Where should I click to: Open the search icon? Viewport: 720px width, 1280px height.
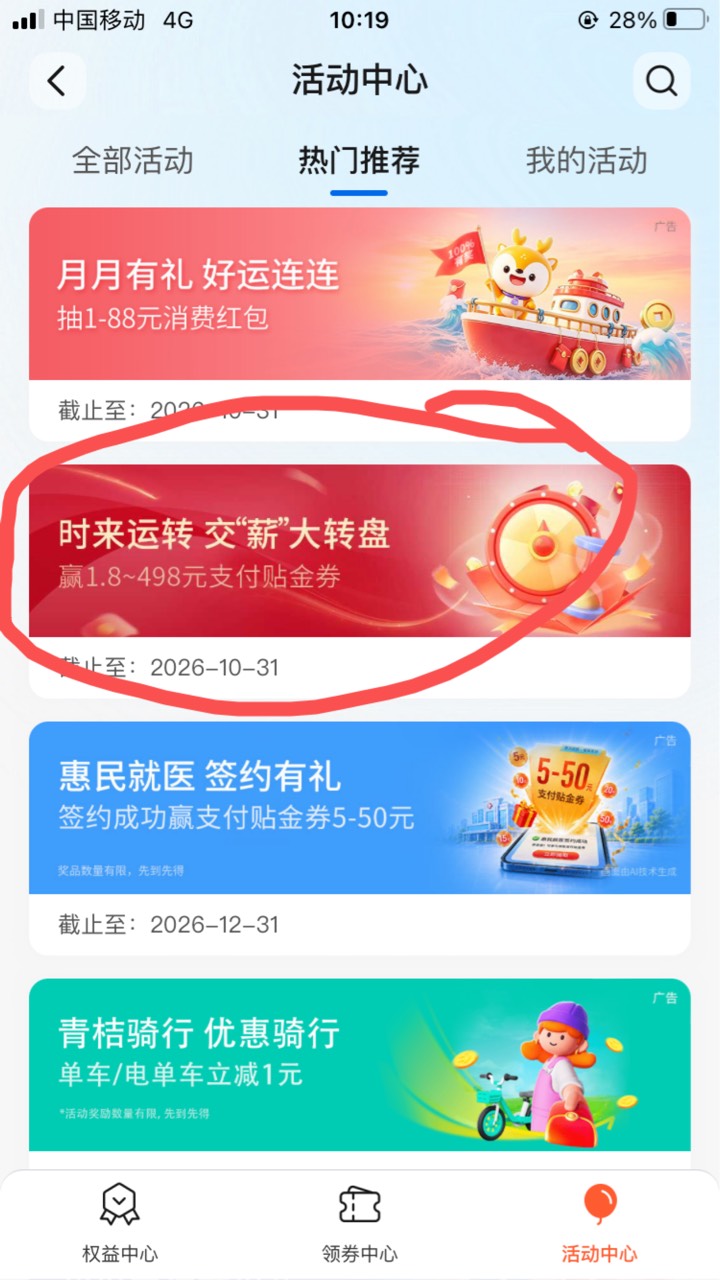coord(662,81)
